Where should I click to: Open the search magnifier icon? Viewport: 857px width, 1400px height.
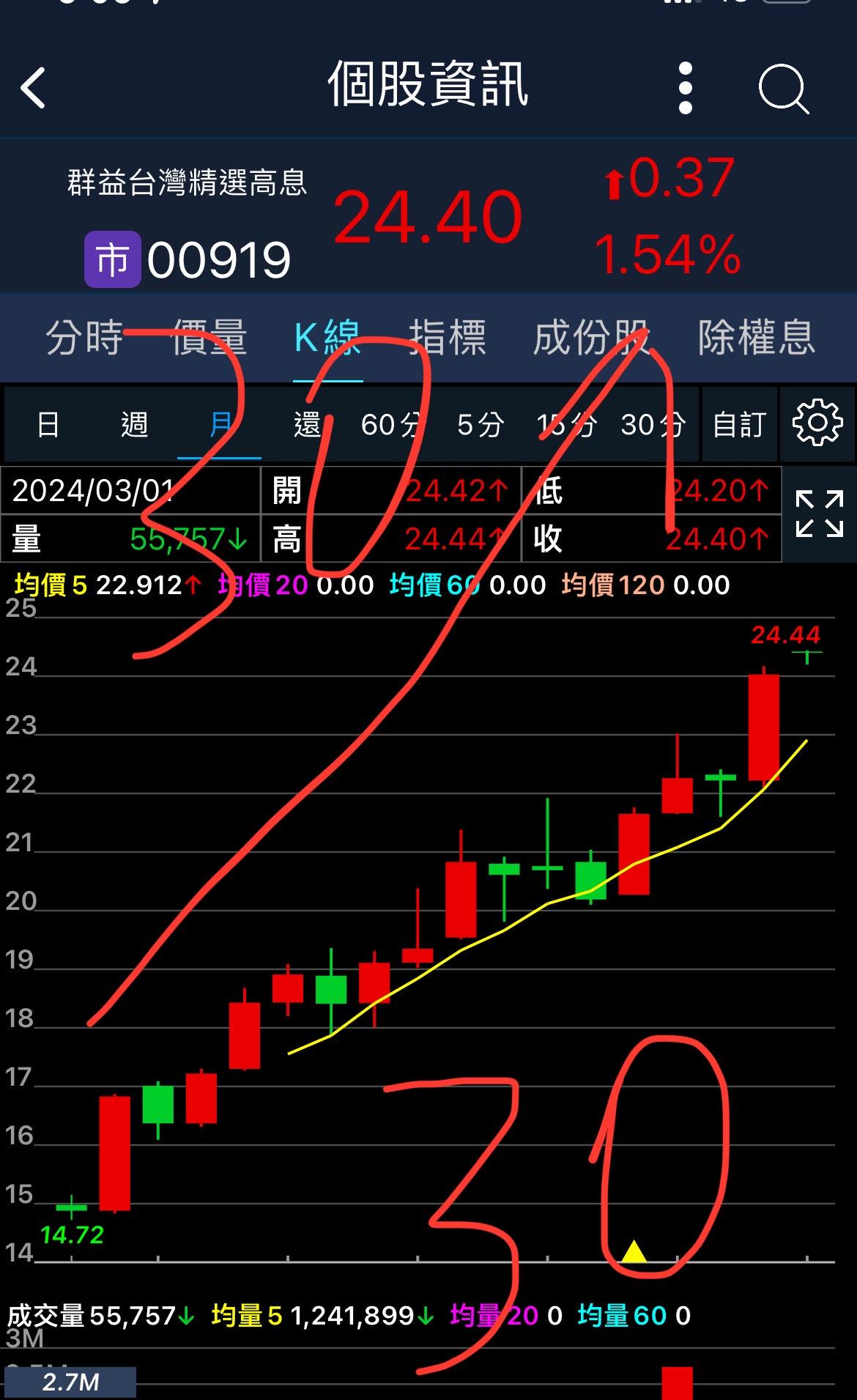pos(783,89)
